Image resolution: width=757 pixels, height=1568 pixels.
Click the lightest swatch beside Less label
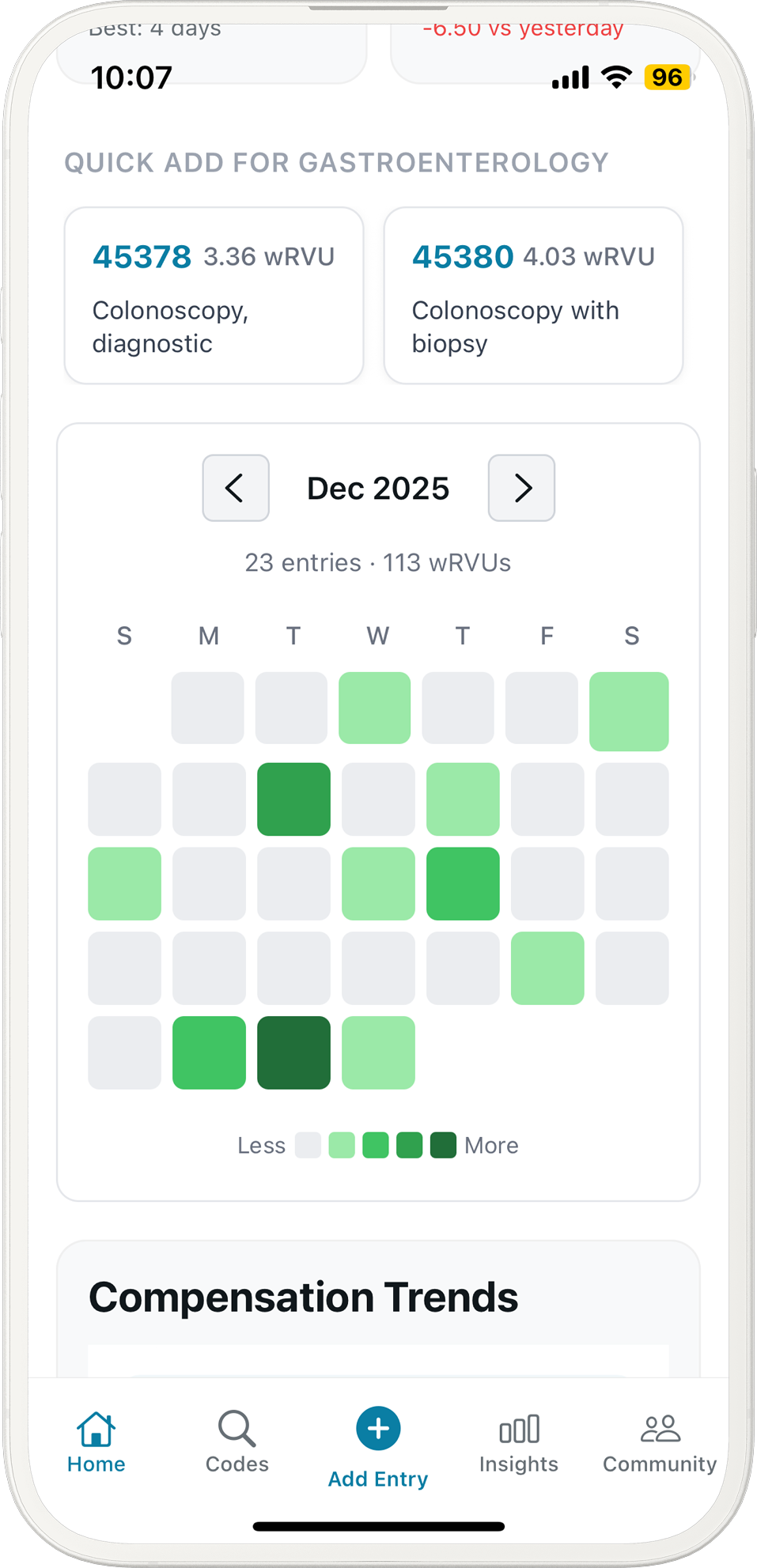coord(308,1145)
